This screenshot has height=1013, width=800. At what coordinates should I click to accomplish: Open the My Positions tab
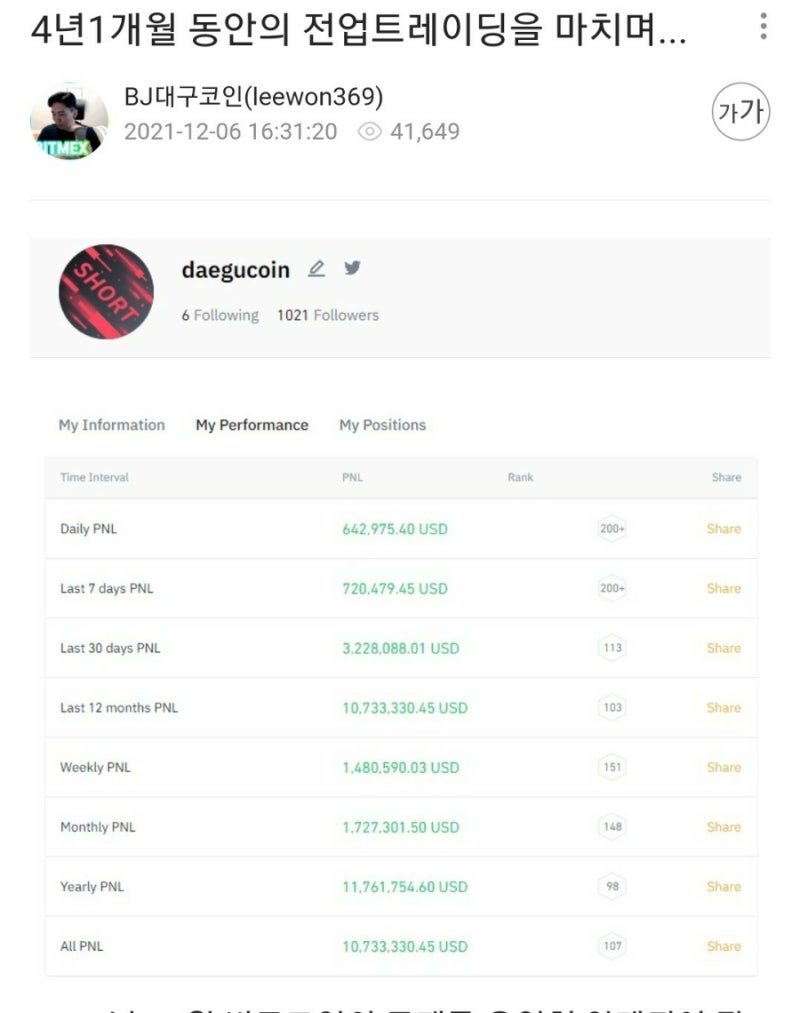pyautogui.click(x=382, y=425)
